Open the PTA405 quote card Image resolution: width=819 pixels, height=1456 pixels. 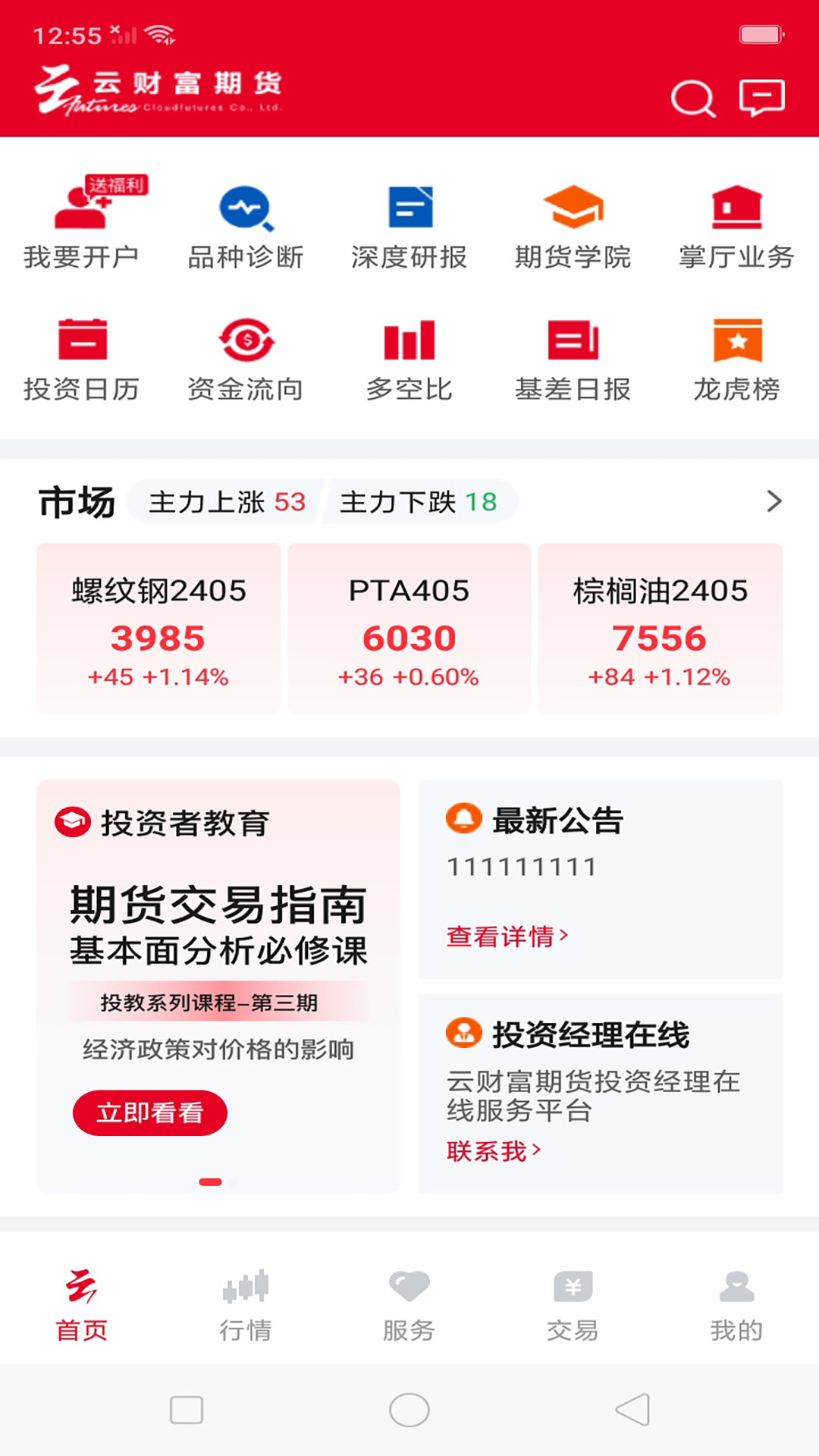[409, 629]
